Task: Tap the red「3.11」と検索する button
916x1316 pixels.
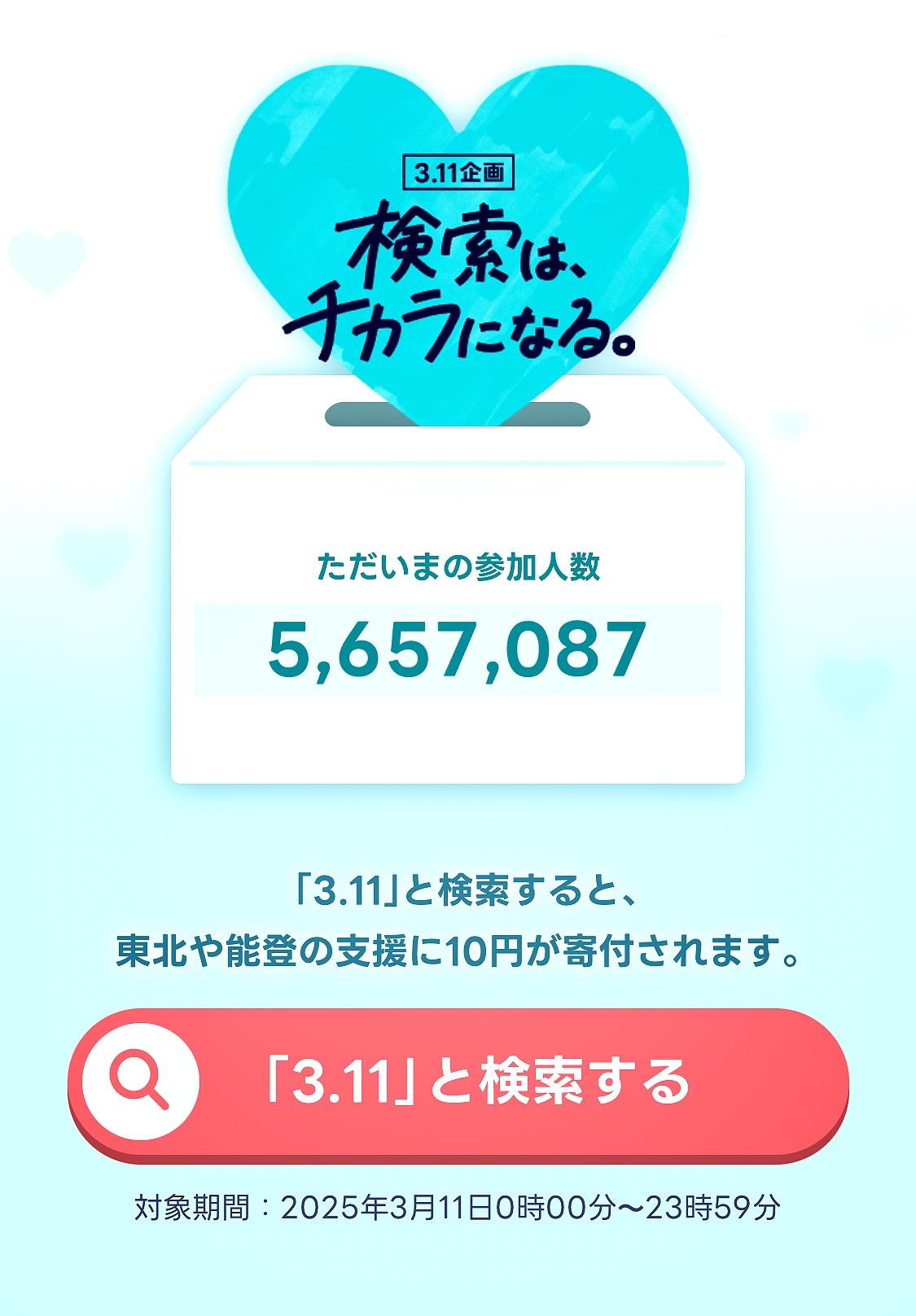Action: coord(458,1082)
